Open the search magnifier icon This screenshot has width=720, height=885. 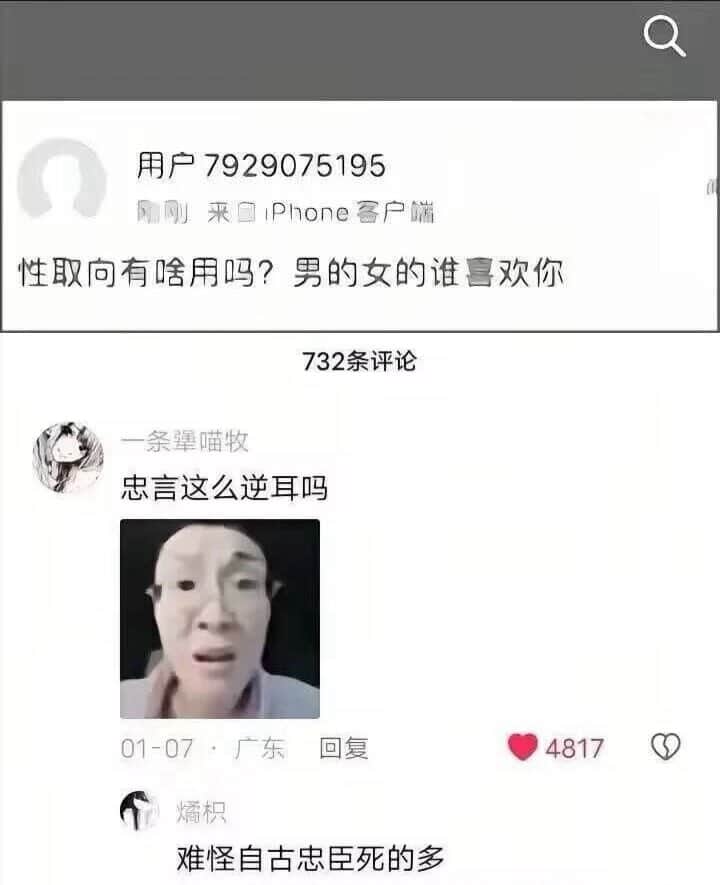(664, 36)
